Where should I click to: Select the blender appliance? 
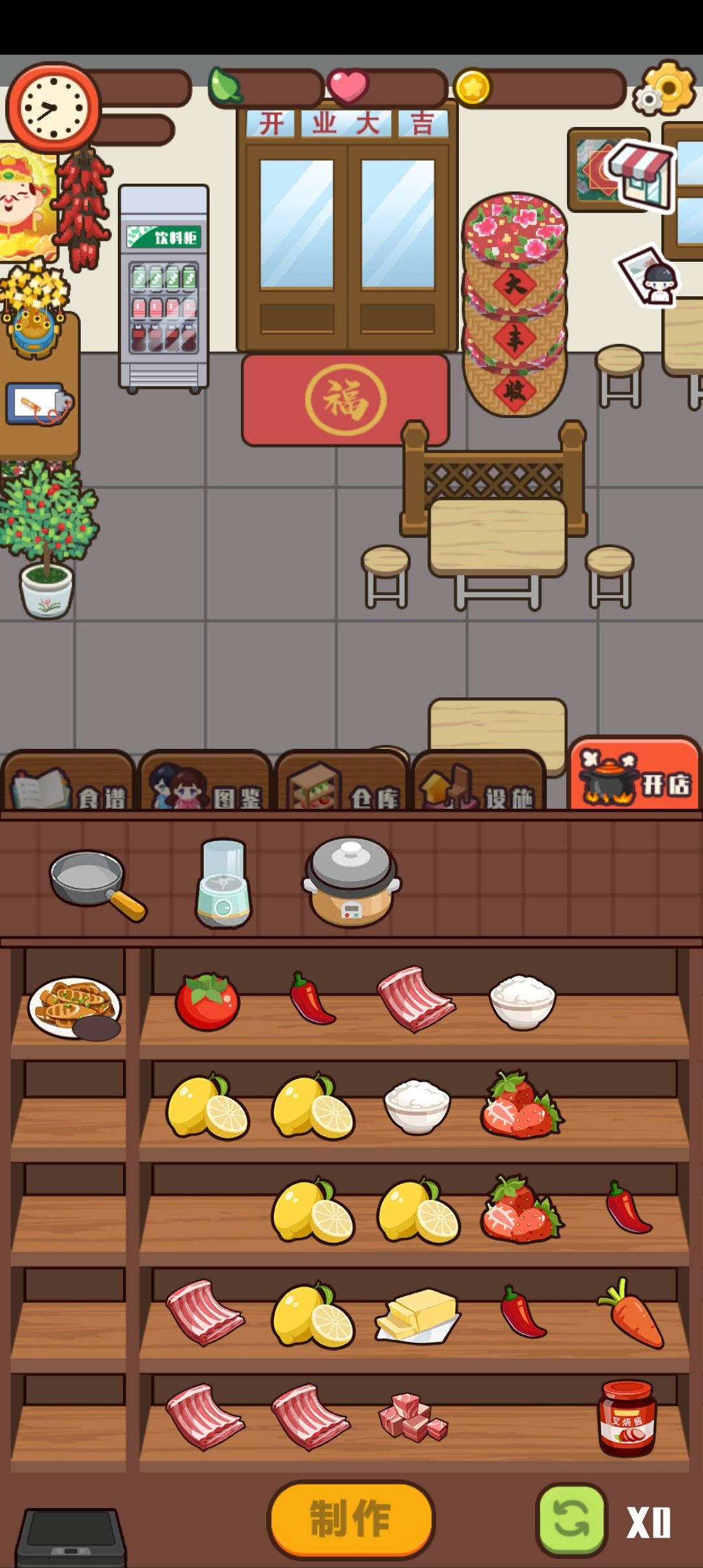click(223, 883)
